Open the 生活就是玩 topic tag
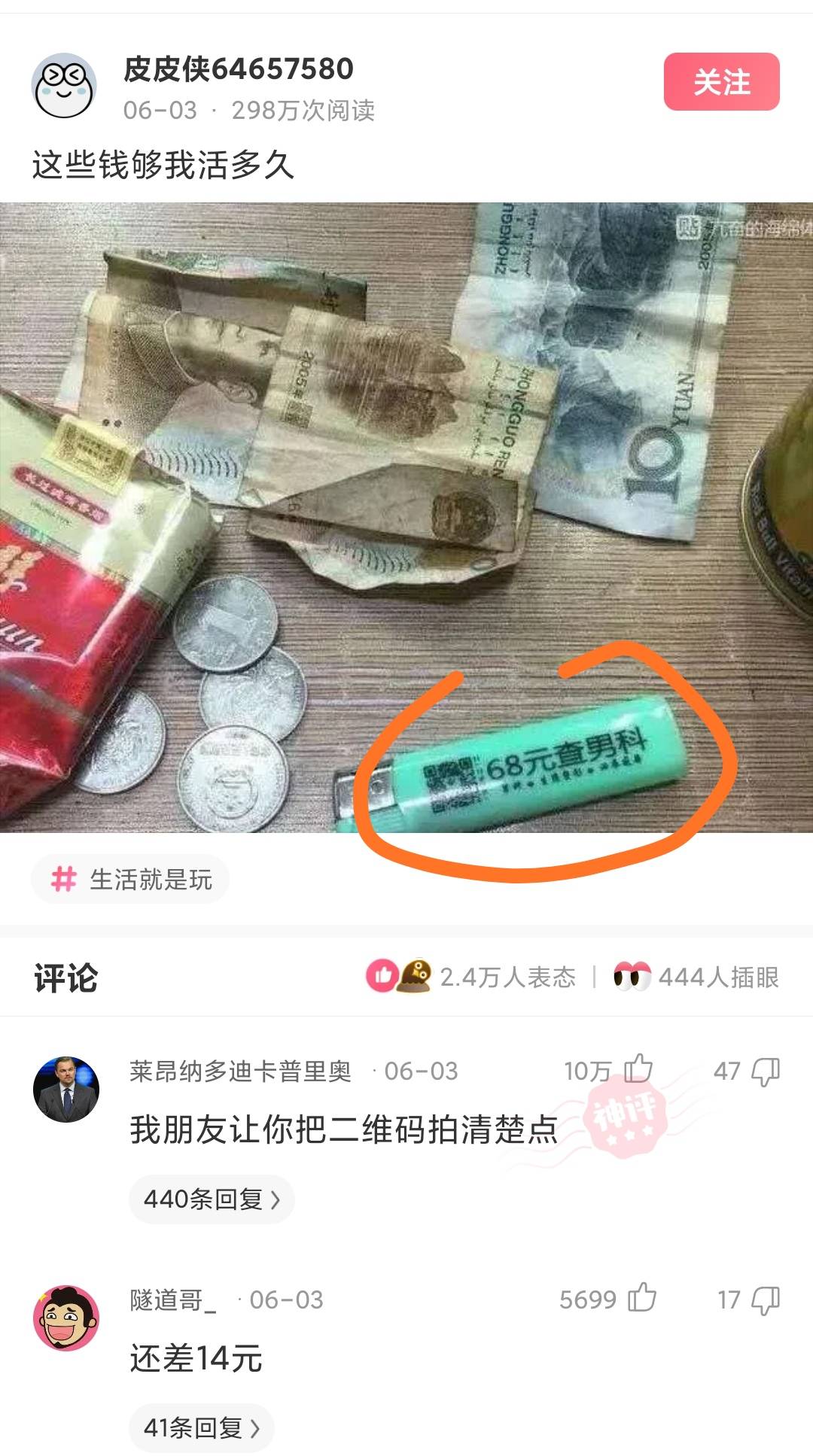The image size is (813, 1456). click(x=131, y=879)
